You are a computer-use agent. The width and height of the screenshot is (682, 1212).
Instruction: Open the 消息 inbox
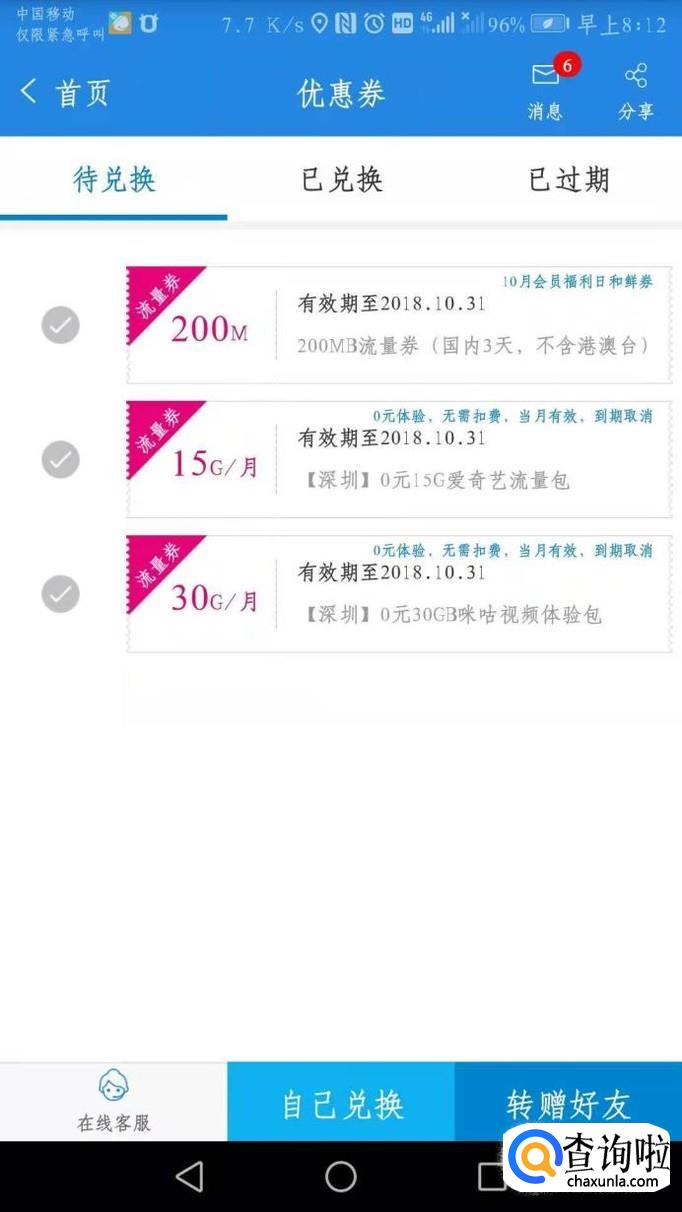[x=546, y=90]
